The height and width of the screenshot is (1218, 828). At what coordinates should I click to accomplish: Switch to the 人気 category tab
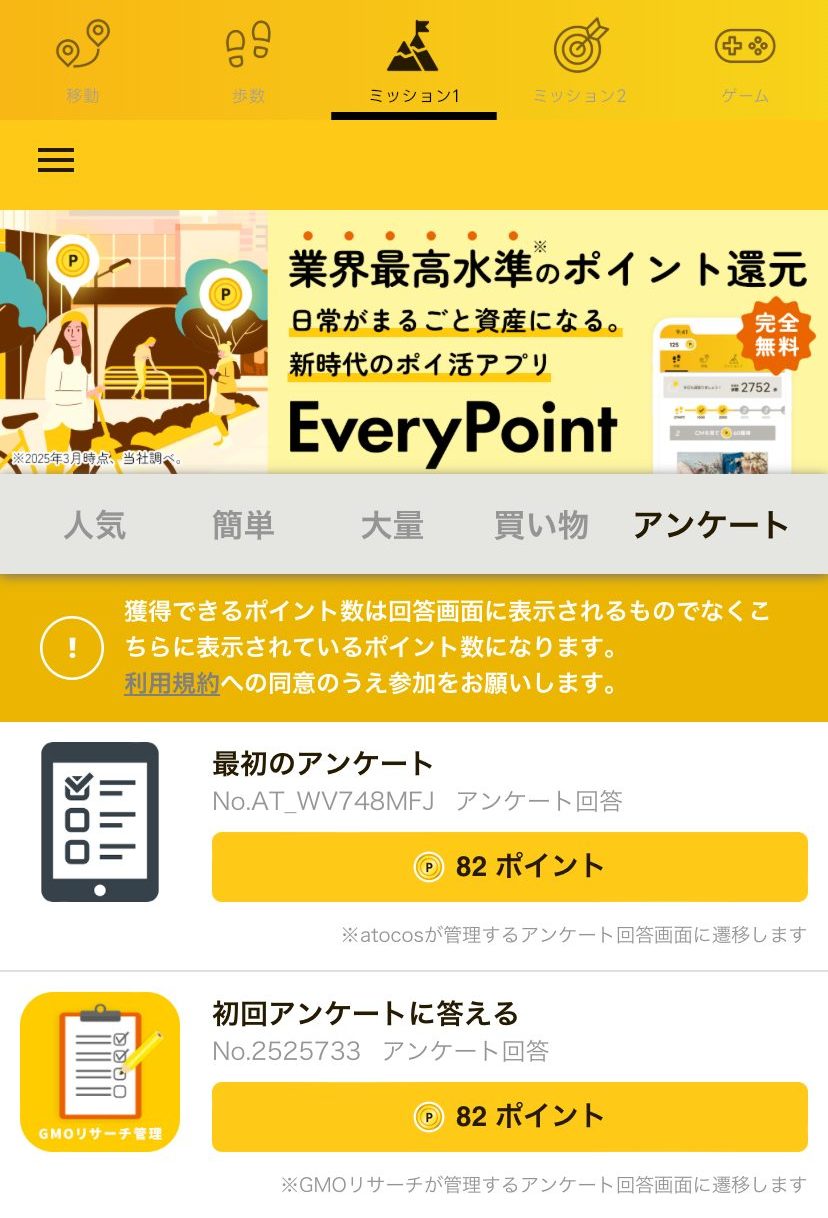click(97, 525)
